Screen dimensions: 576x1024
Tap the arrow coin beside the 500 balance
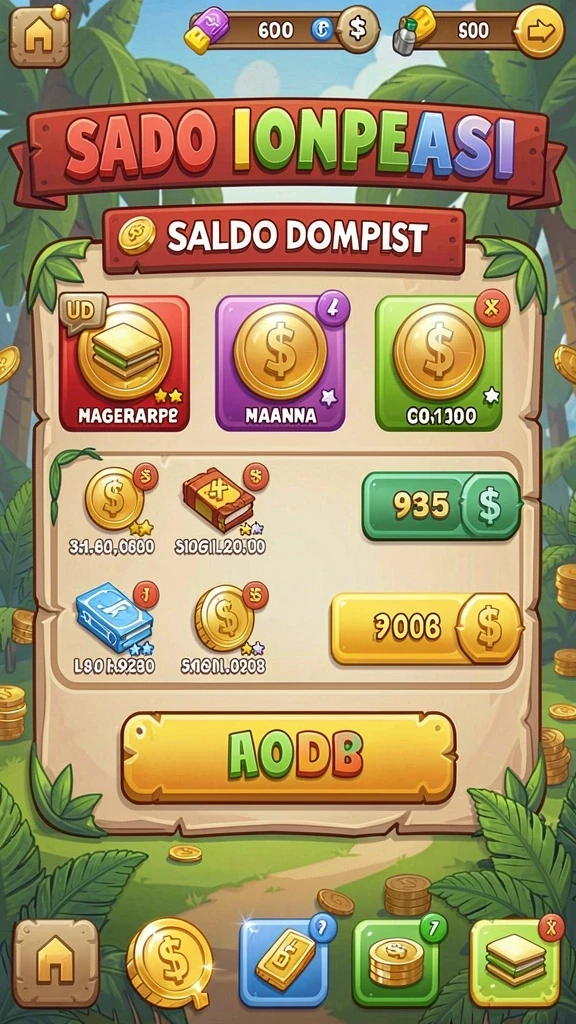pos(539,30)
